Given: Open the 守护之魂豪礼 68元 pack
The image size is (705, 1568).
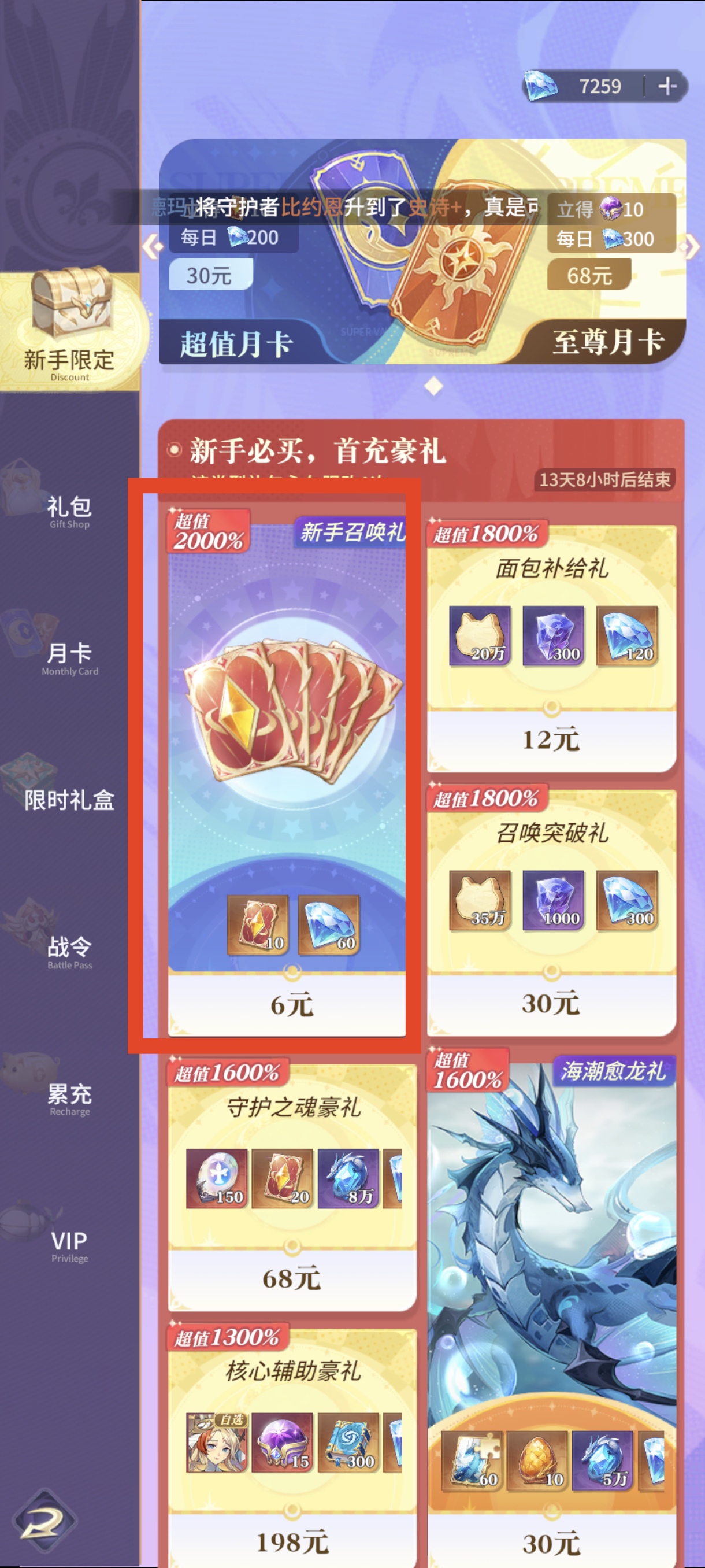Looking at the screenshot, I should 292,1187.
